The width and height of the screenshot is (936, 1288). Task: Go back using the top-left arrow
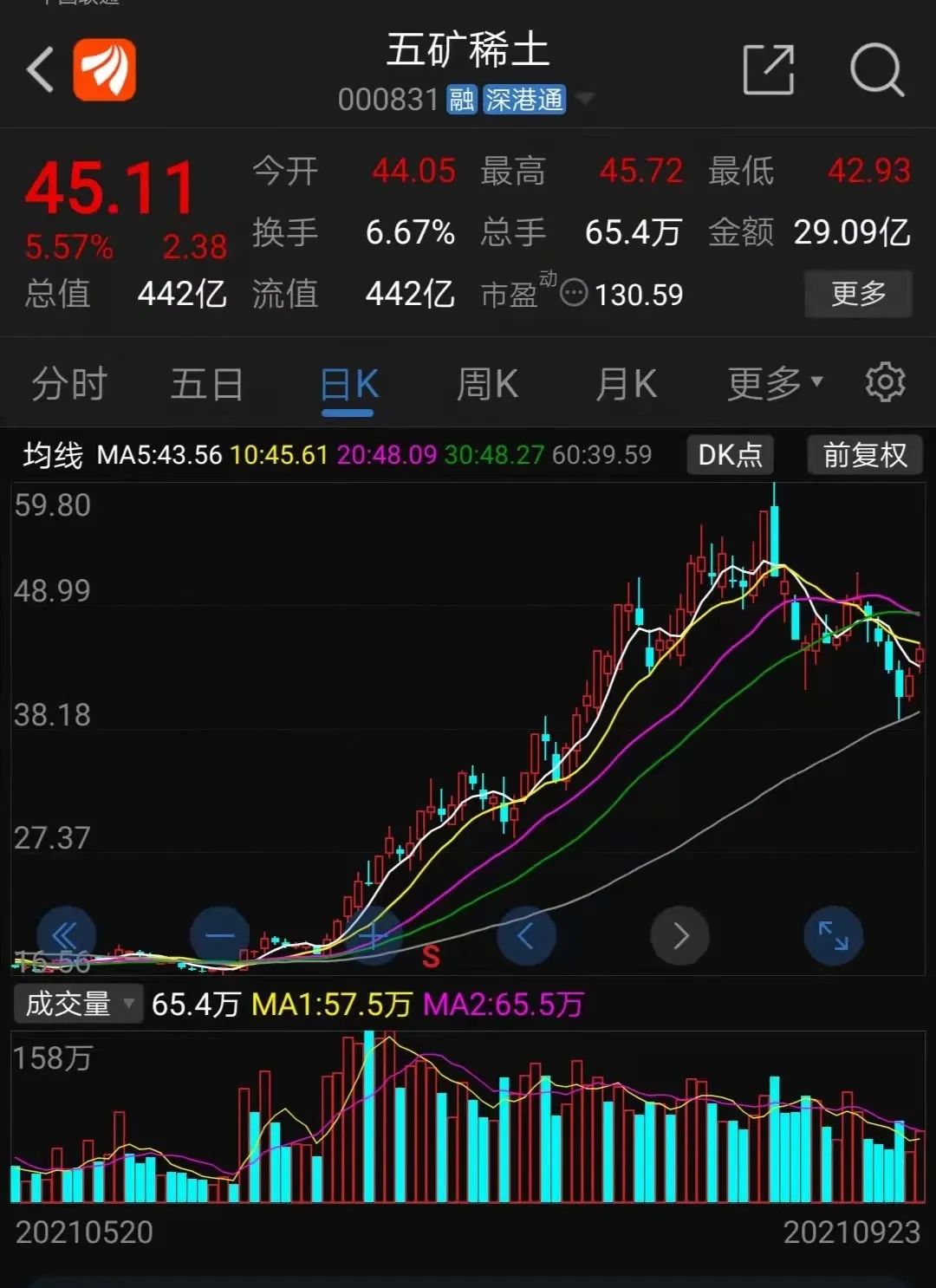point(40,70)
